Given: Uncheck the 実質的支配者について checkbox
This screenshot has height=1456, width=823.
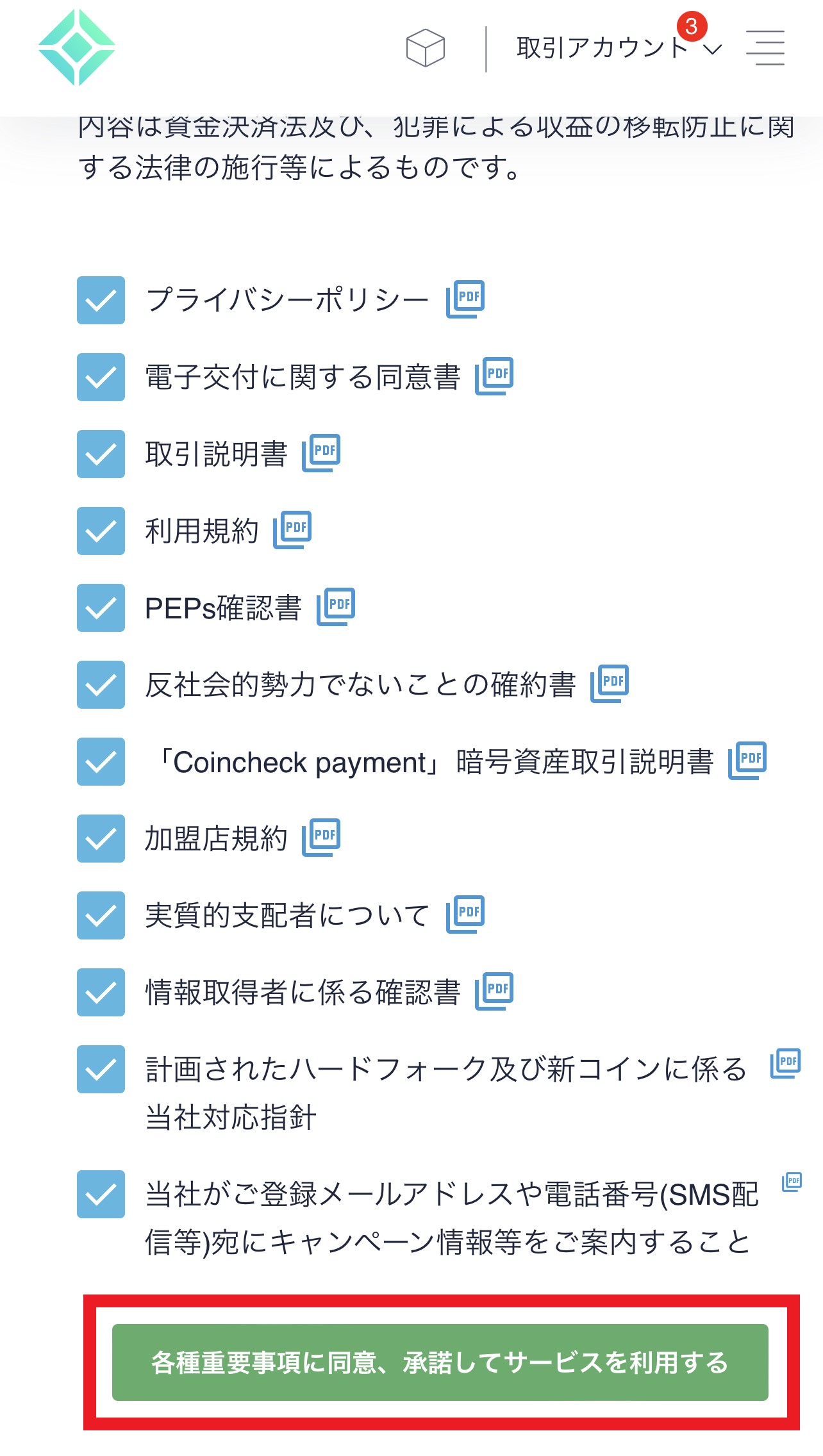Looking at the screenshot, I should click(x=101, y=915).
